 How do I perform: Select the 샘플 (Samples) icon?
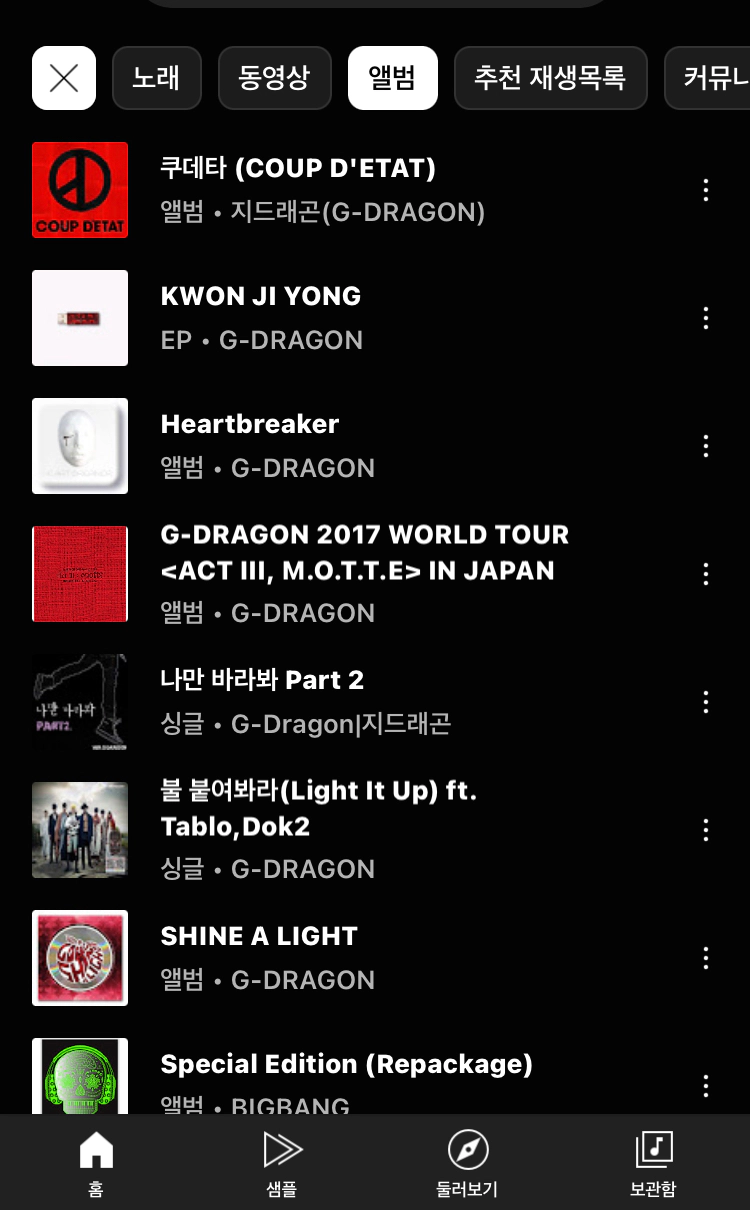pyautogui.click(x=281, y=1160)
